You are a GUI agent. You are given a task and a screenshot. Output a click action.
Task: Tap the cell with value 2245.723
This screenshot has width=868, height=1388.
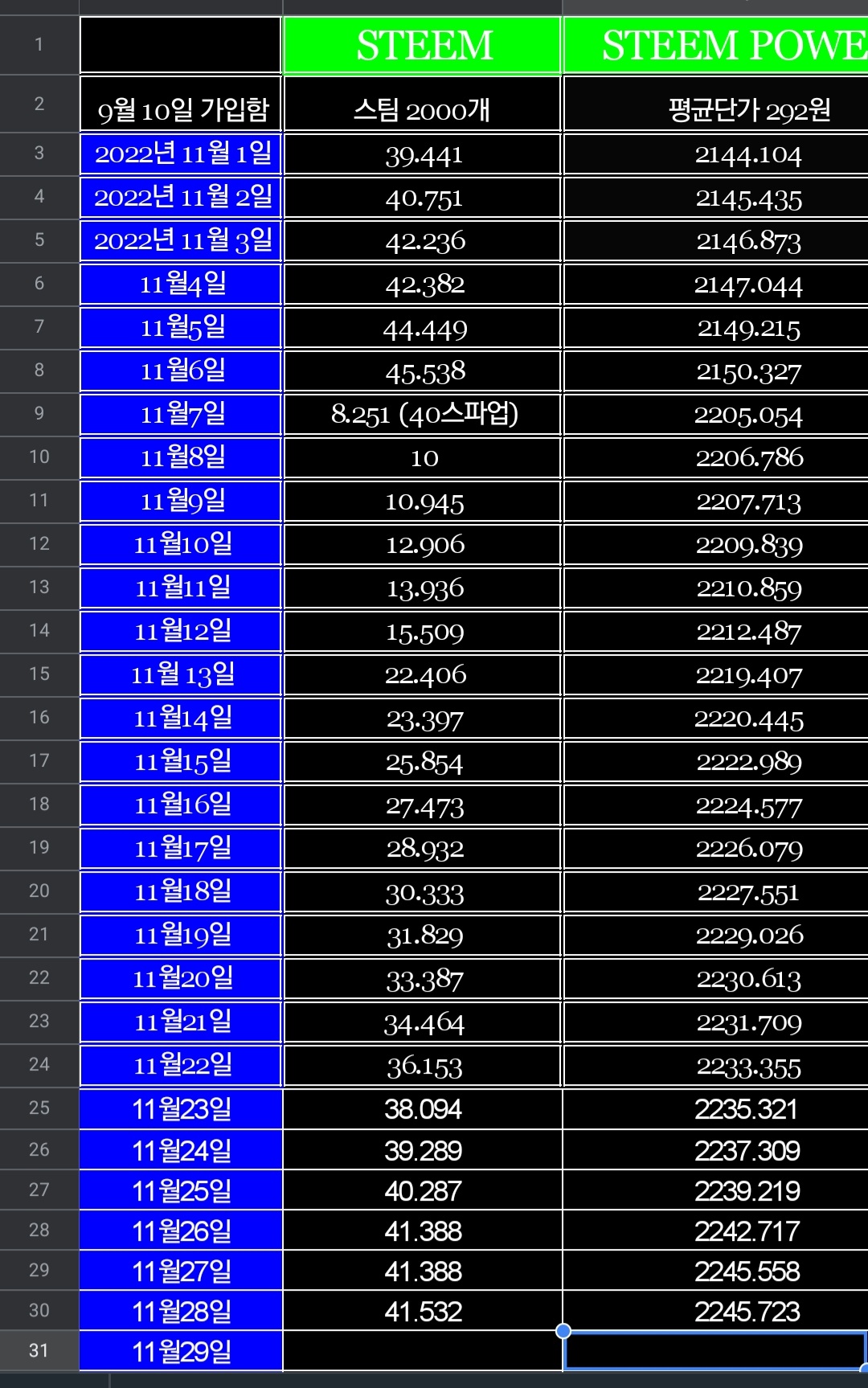(746, 1311)
